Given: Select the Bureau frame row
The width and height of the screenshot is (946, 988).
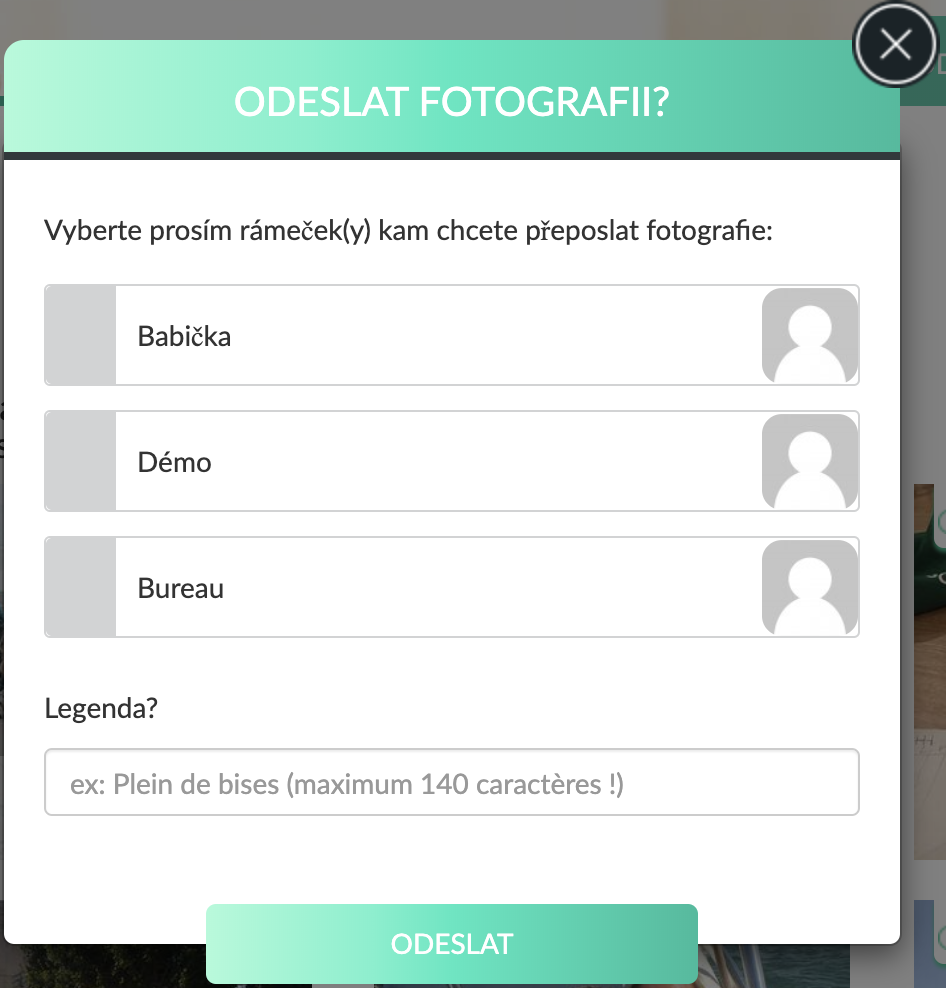Looking at the screenshot, I should (400, 587).
